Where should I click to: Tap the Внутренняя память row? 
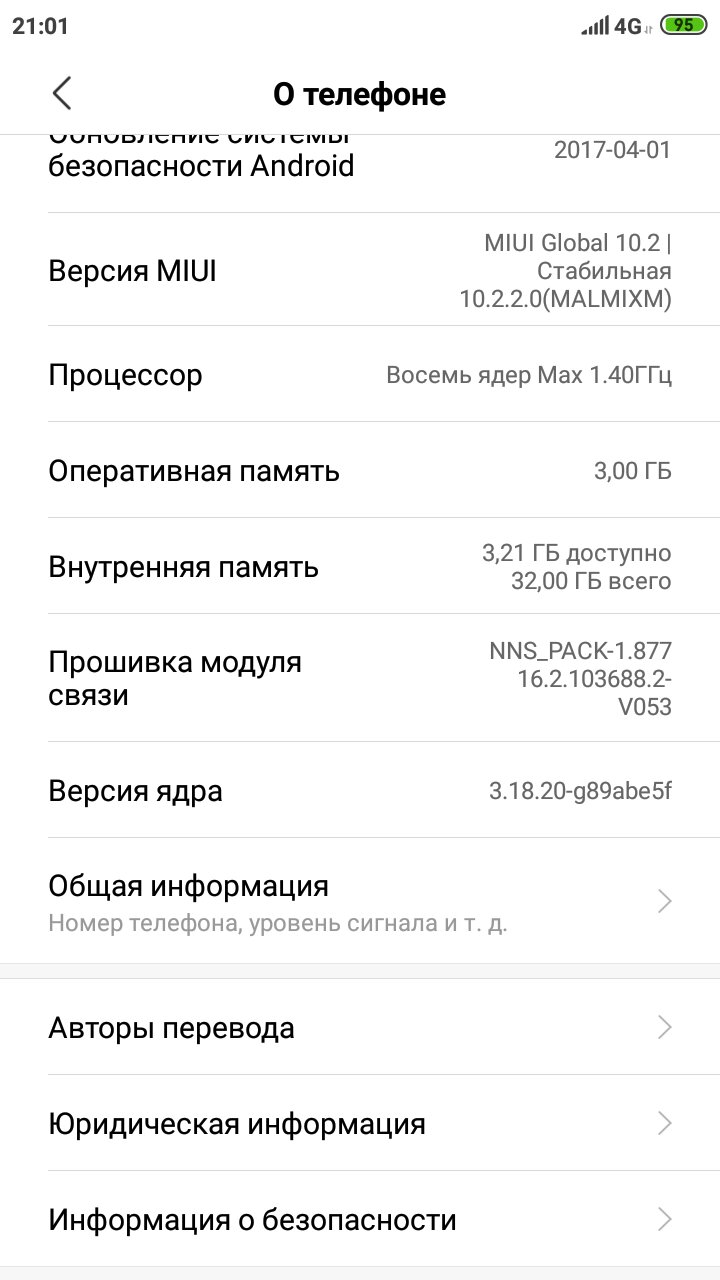(360, 567)
